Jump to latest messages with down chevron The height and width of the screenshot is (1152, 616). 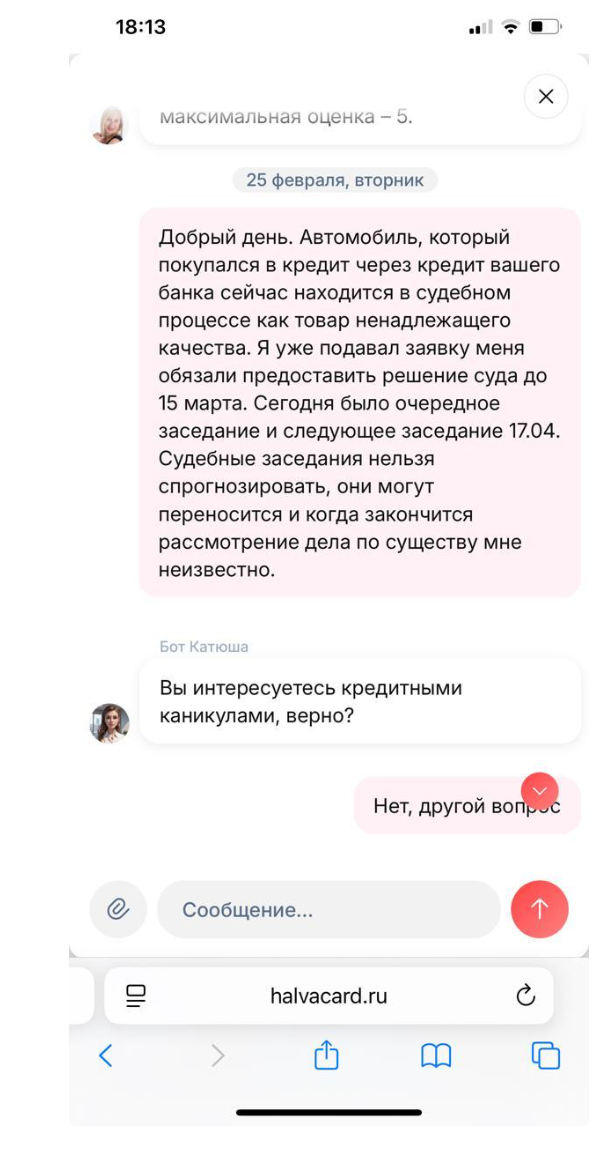tap(540, 791)
